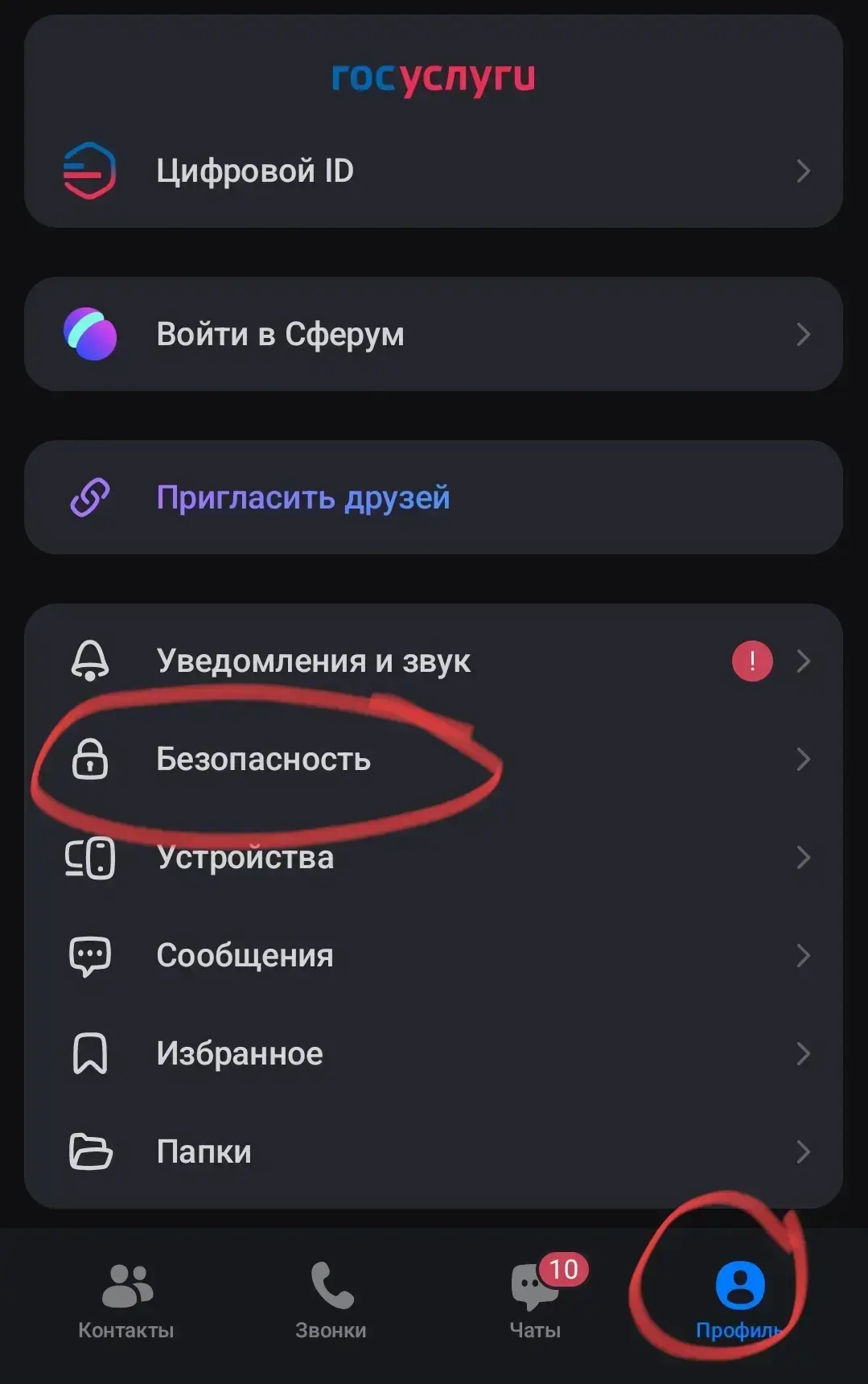Viewport: 868px width, 1384px height.
Task: Open Сообщения settings
Action: coord(433,955)
